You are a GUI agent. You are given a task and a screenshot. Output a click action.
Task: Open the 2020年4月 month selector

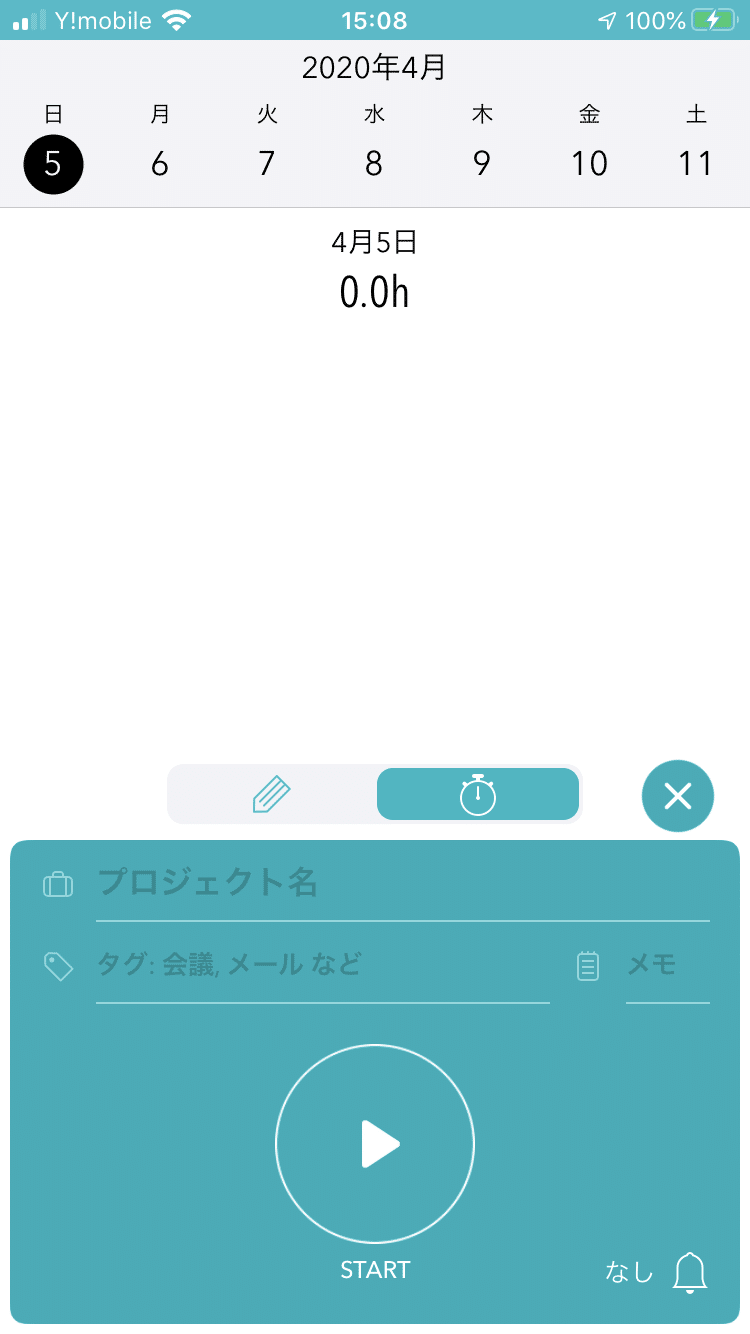click(375, 68)
